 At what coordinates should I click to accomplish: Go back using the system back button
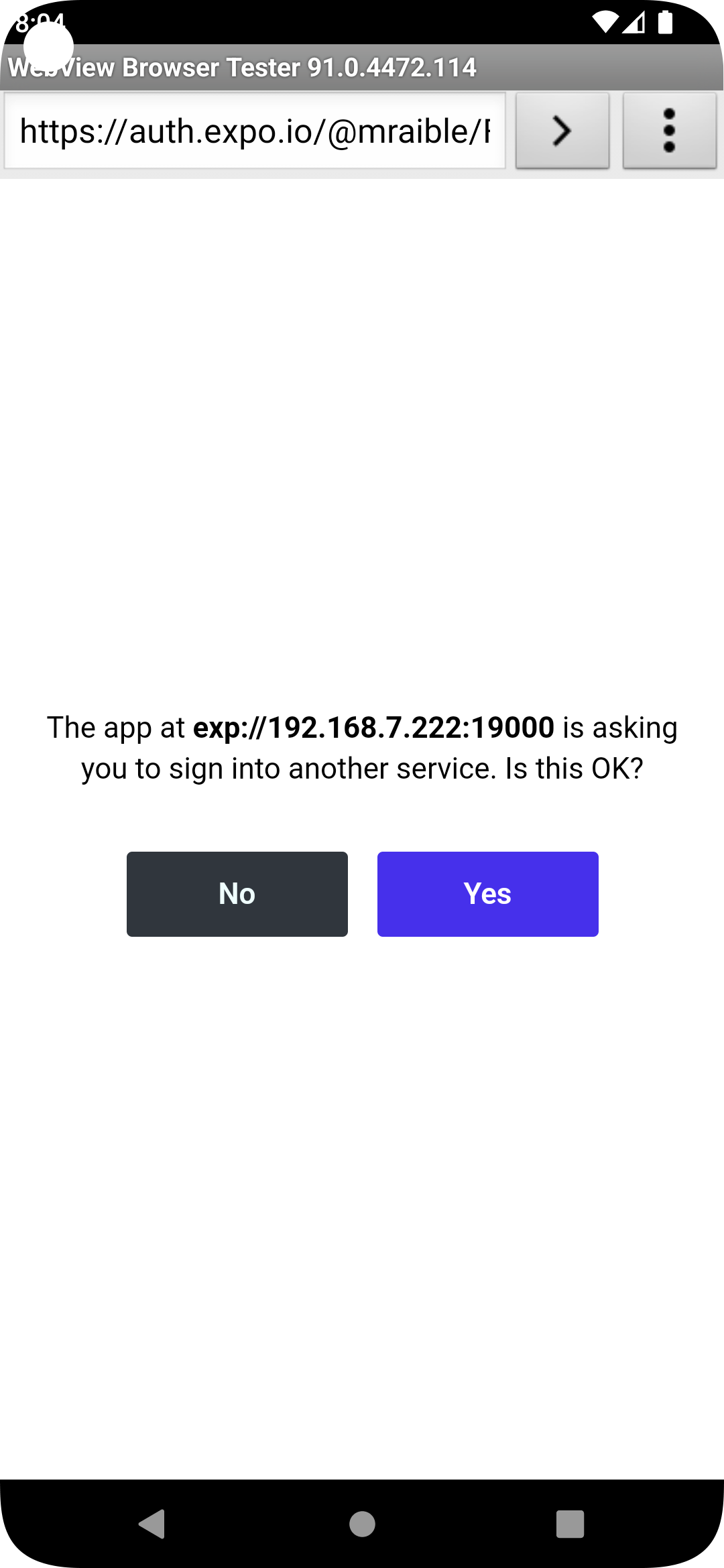[153, 1524]
